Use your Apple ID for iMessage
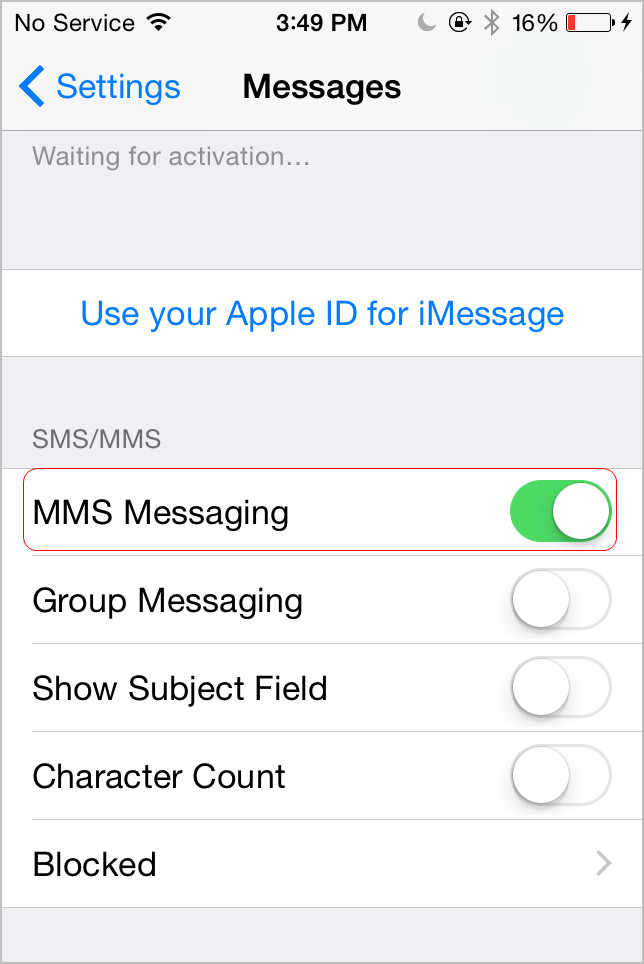644x964 pixels. [322, 314]
